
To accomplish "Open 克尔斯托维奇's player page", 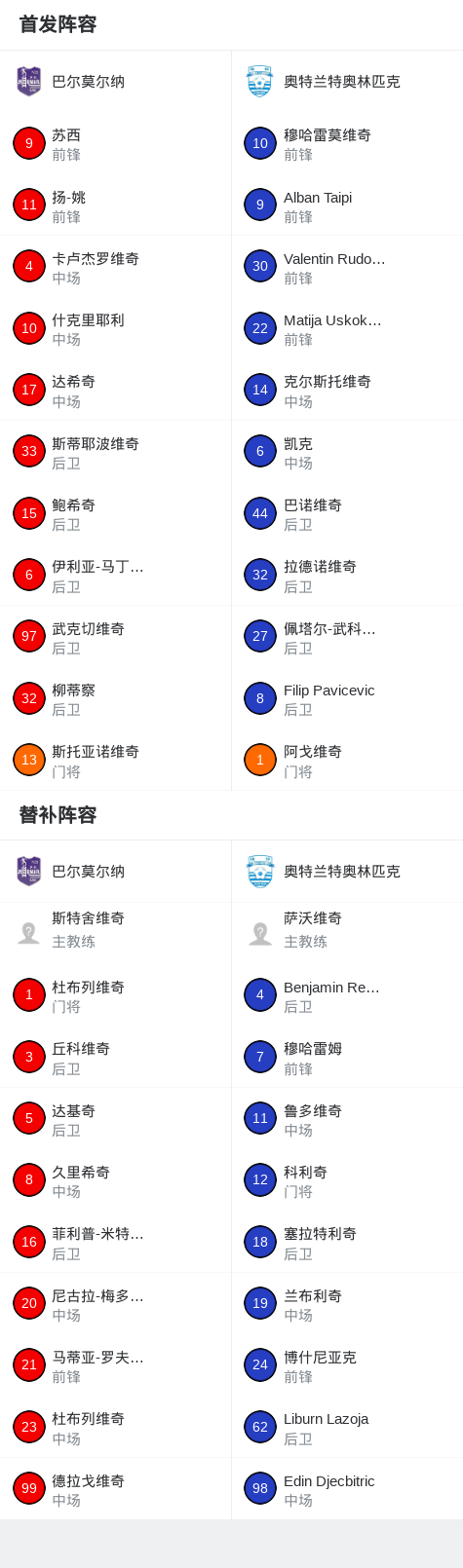I will click(x=347, y=391).
